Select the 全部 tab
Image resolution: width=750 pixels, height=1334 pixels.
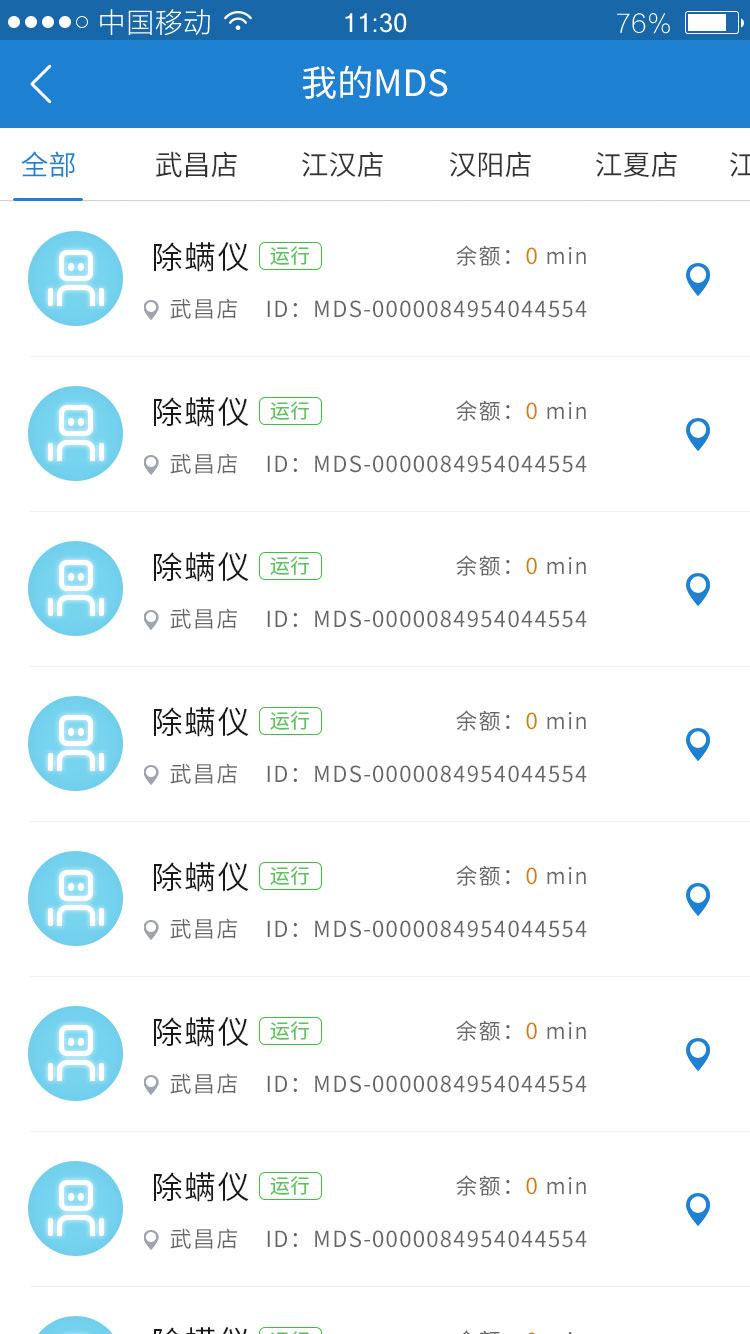click(48, 164)
